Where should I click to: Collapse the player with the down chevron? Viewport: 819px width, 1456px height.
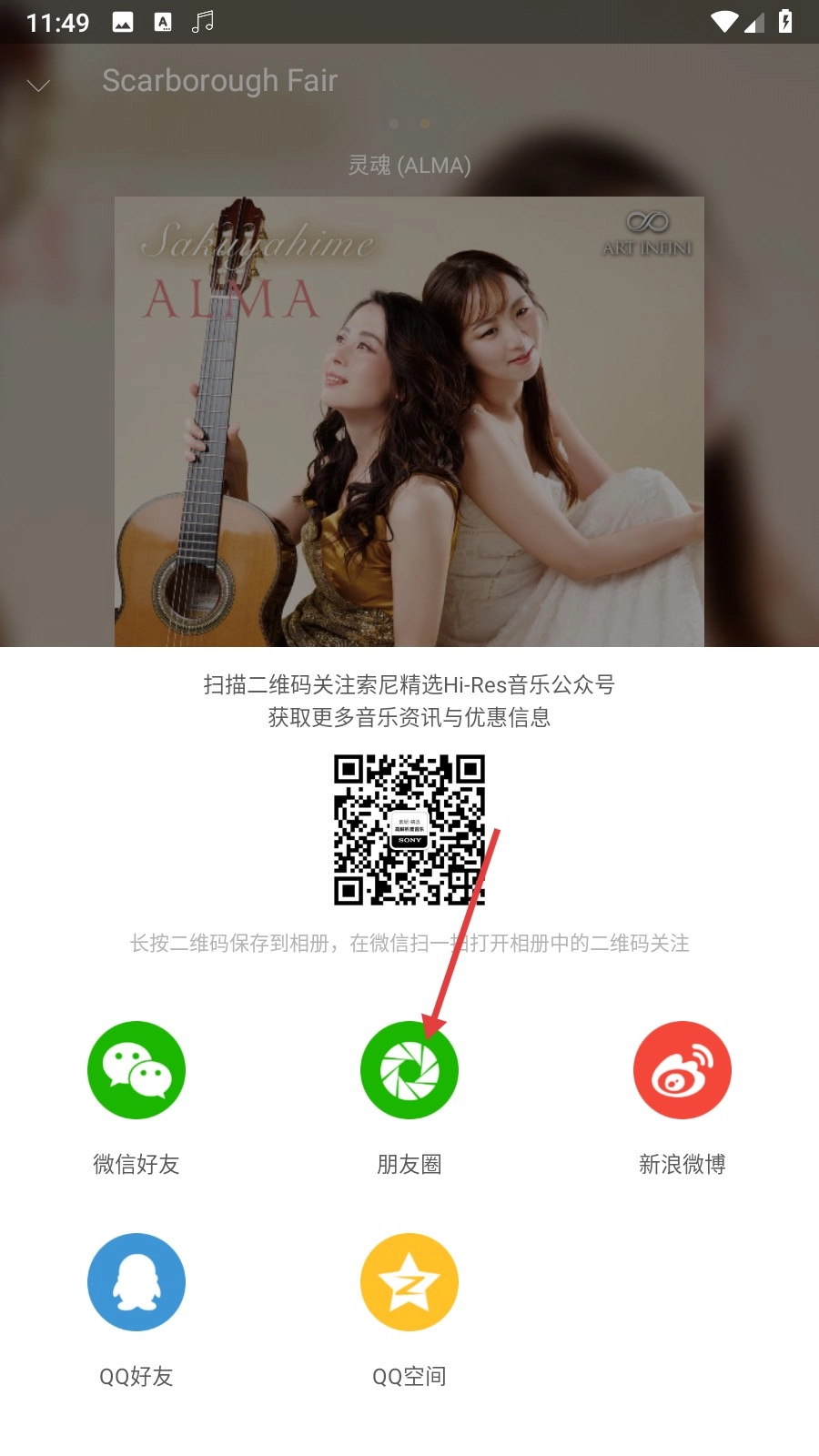click(38, 86)
